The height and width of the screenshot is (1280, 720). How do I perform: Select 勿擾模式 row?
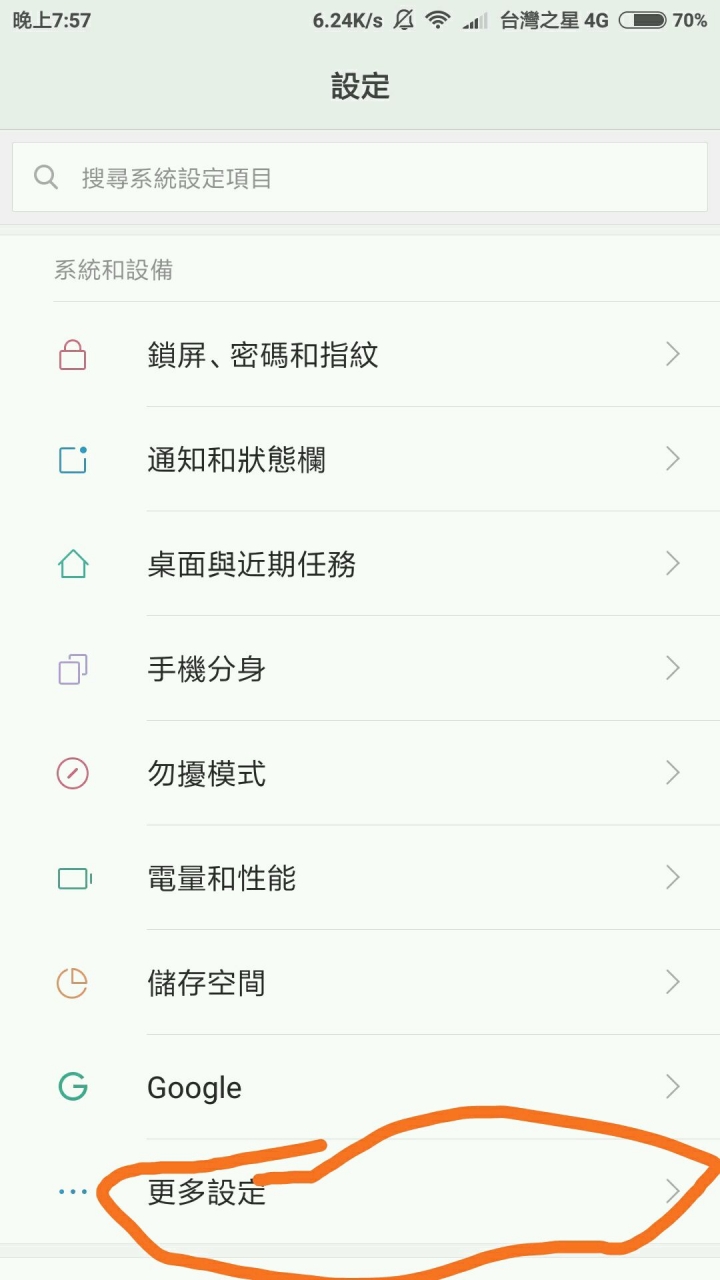[360, 773]
